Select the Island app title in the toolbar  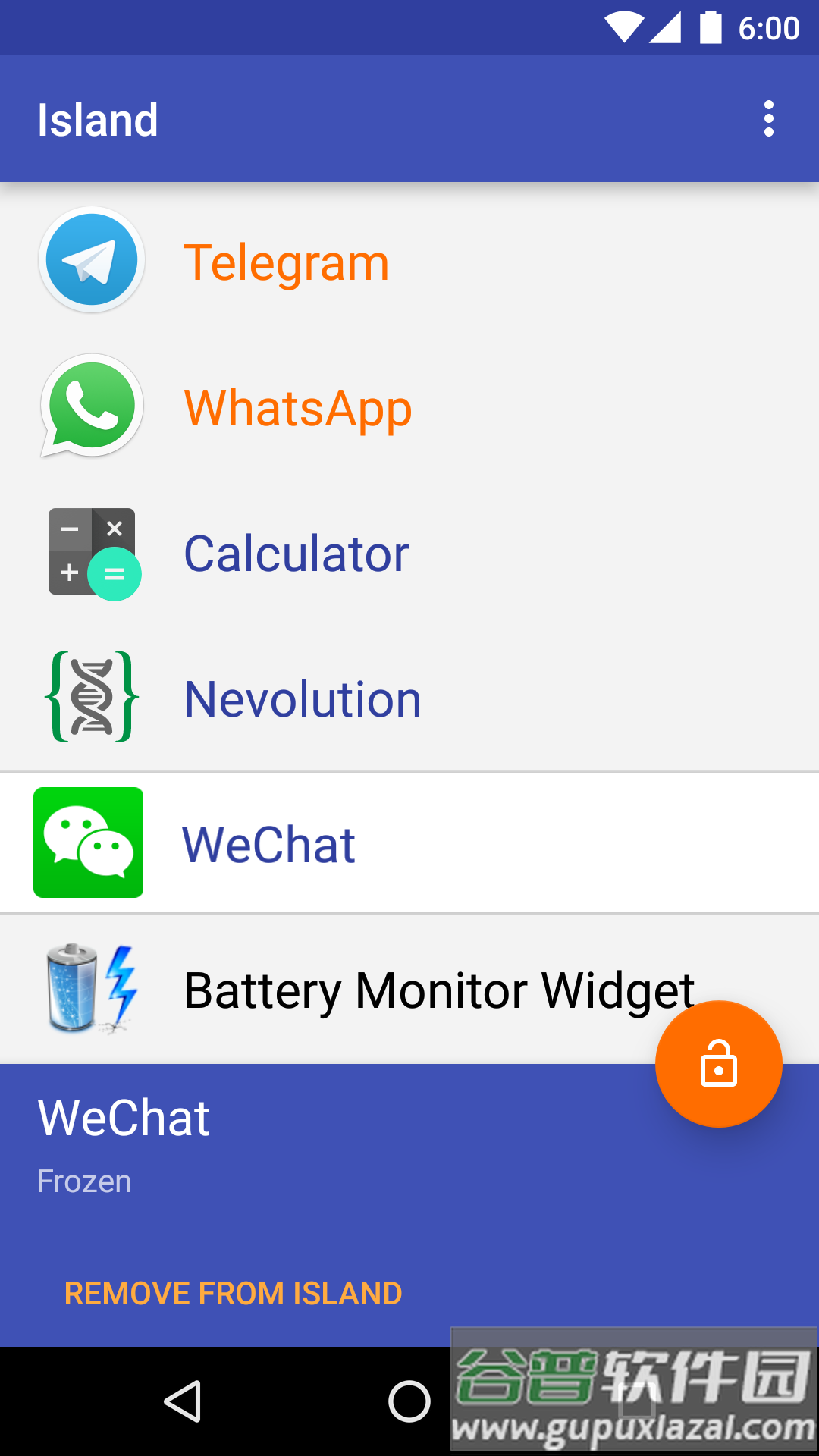click(98, 118)
